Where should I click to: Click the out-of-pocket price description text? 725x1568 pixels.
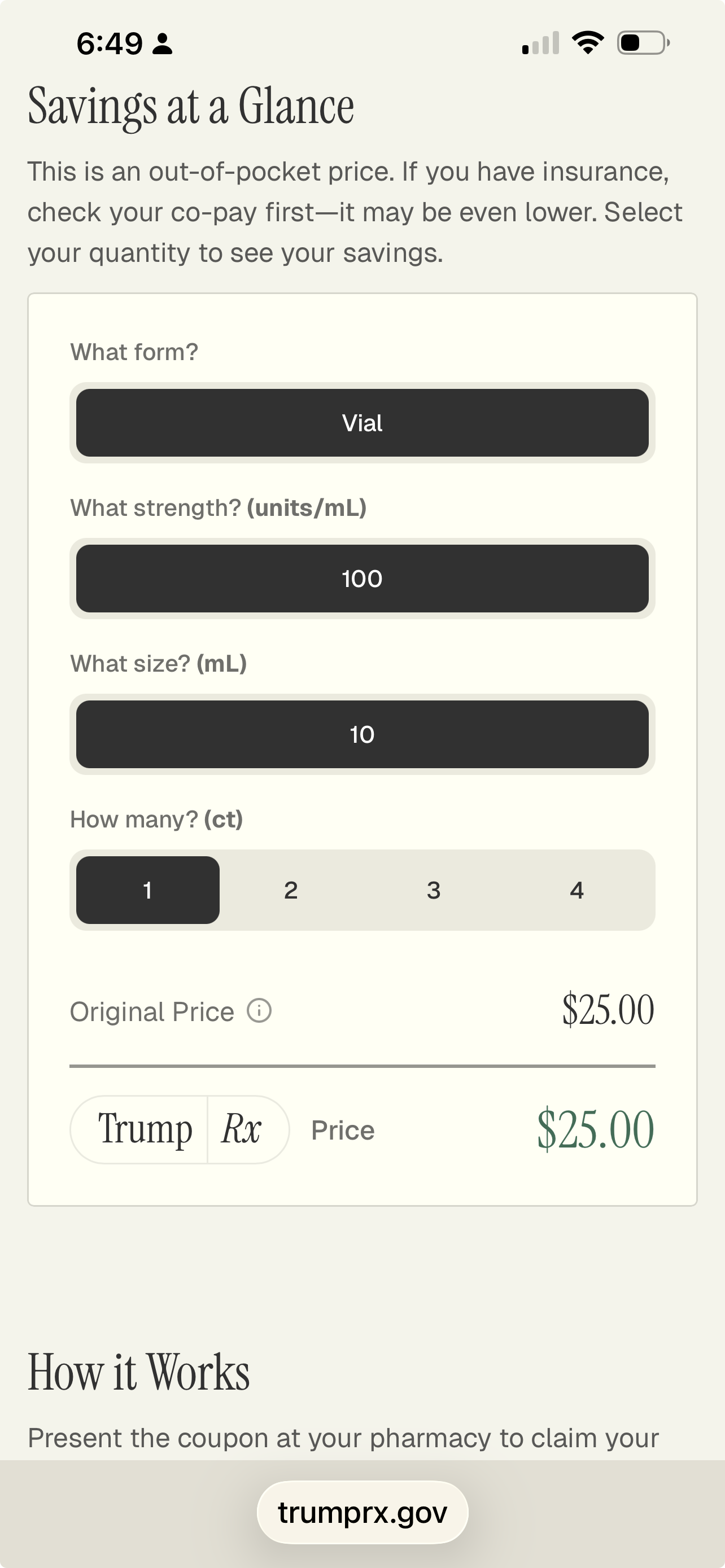click(355, 211)
